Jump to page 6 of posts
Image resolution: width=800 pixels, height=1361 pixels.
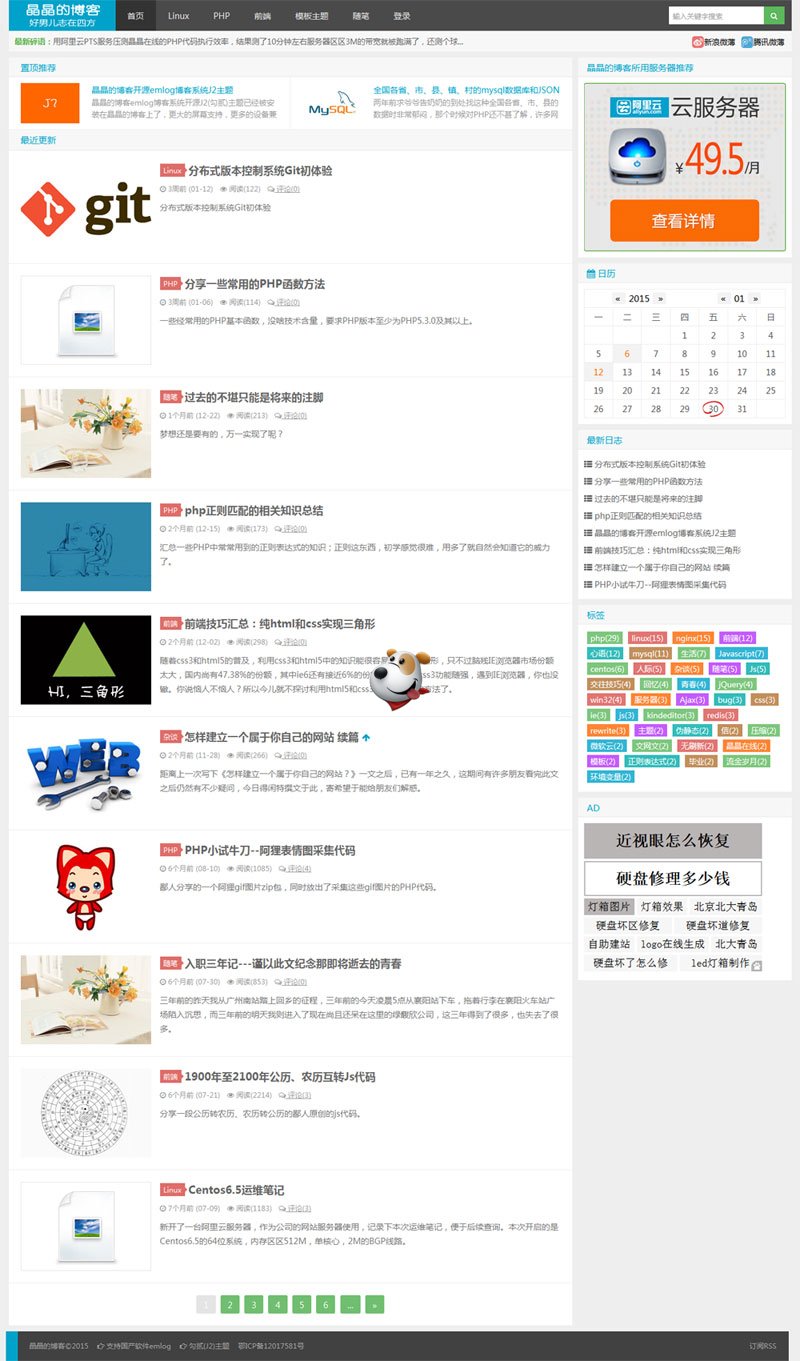point(326,1304)
